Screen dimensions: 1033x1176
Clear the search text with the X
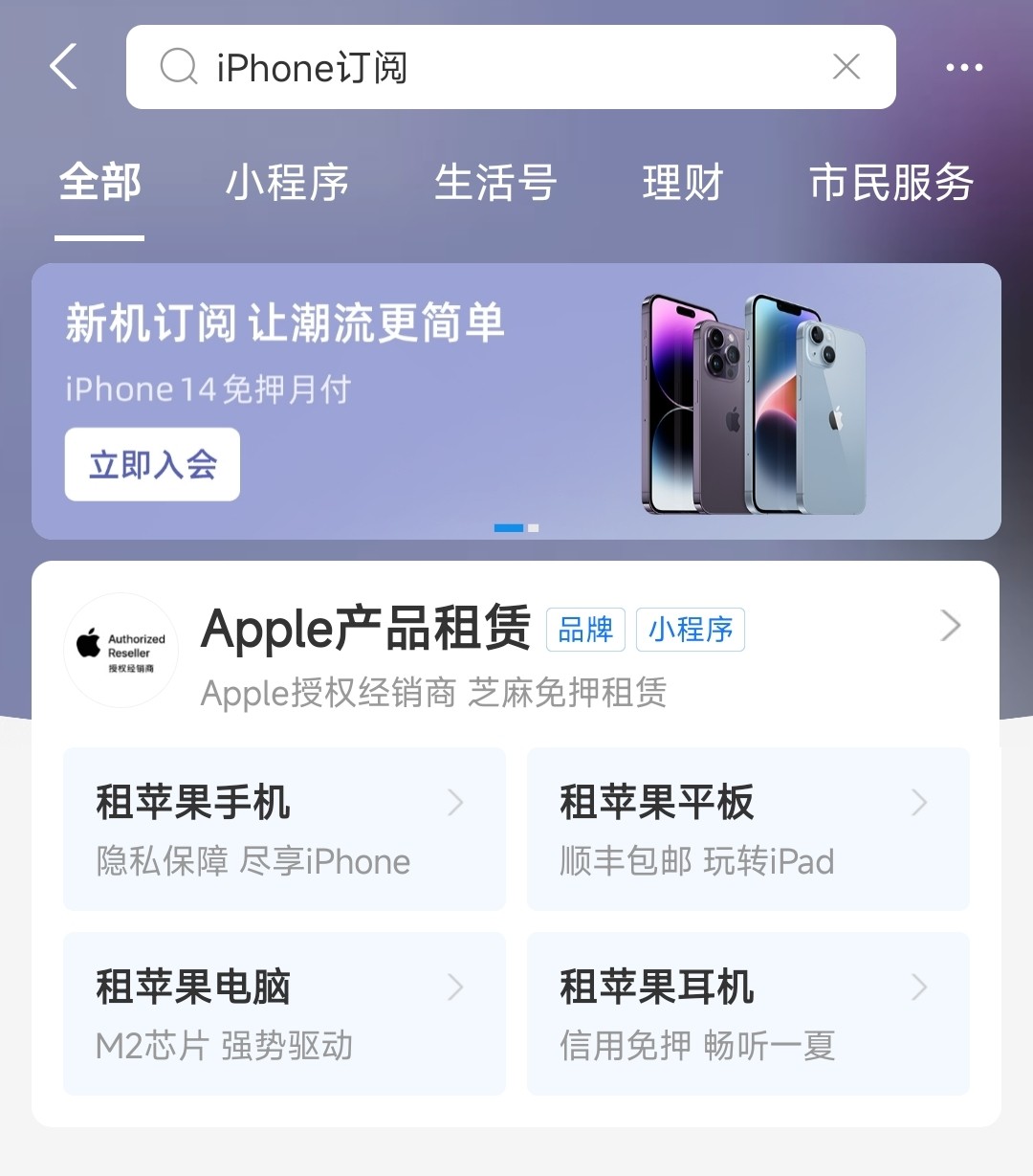click(846, 67)
